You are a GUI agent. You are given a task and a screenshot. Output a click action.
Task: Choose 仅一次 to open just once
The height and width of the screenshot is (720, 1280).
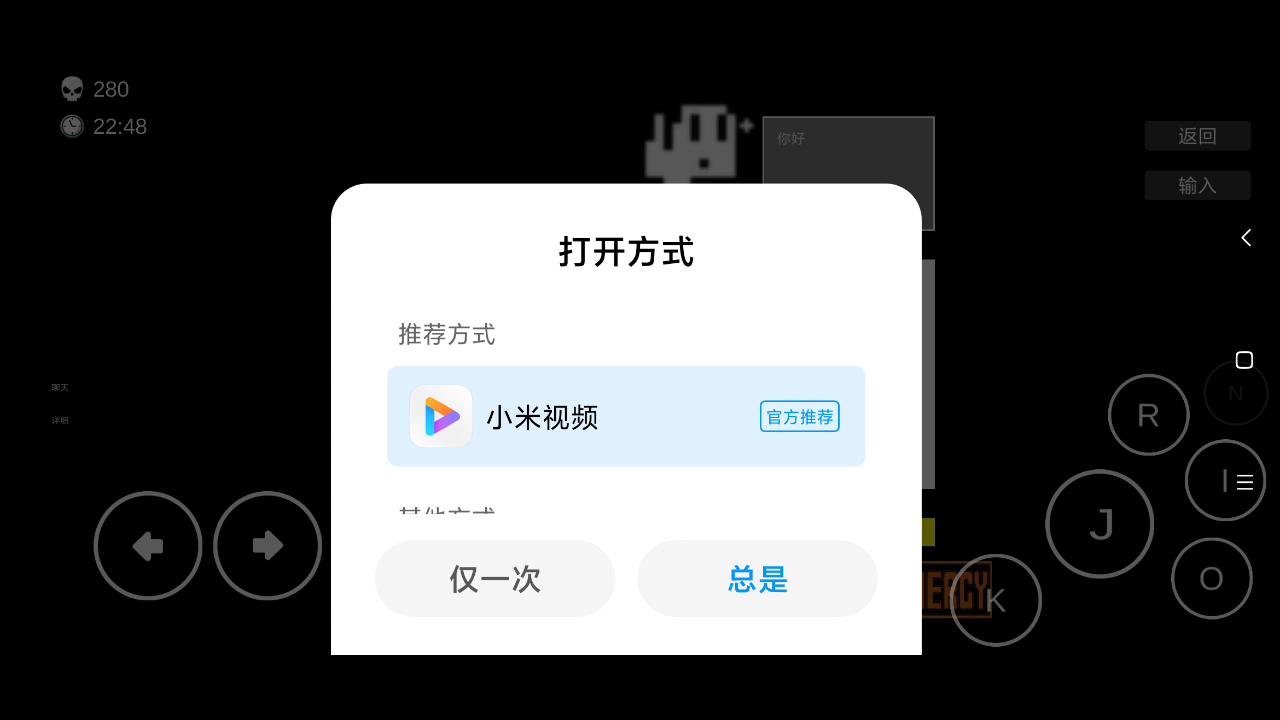click(495, 579)
